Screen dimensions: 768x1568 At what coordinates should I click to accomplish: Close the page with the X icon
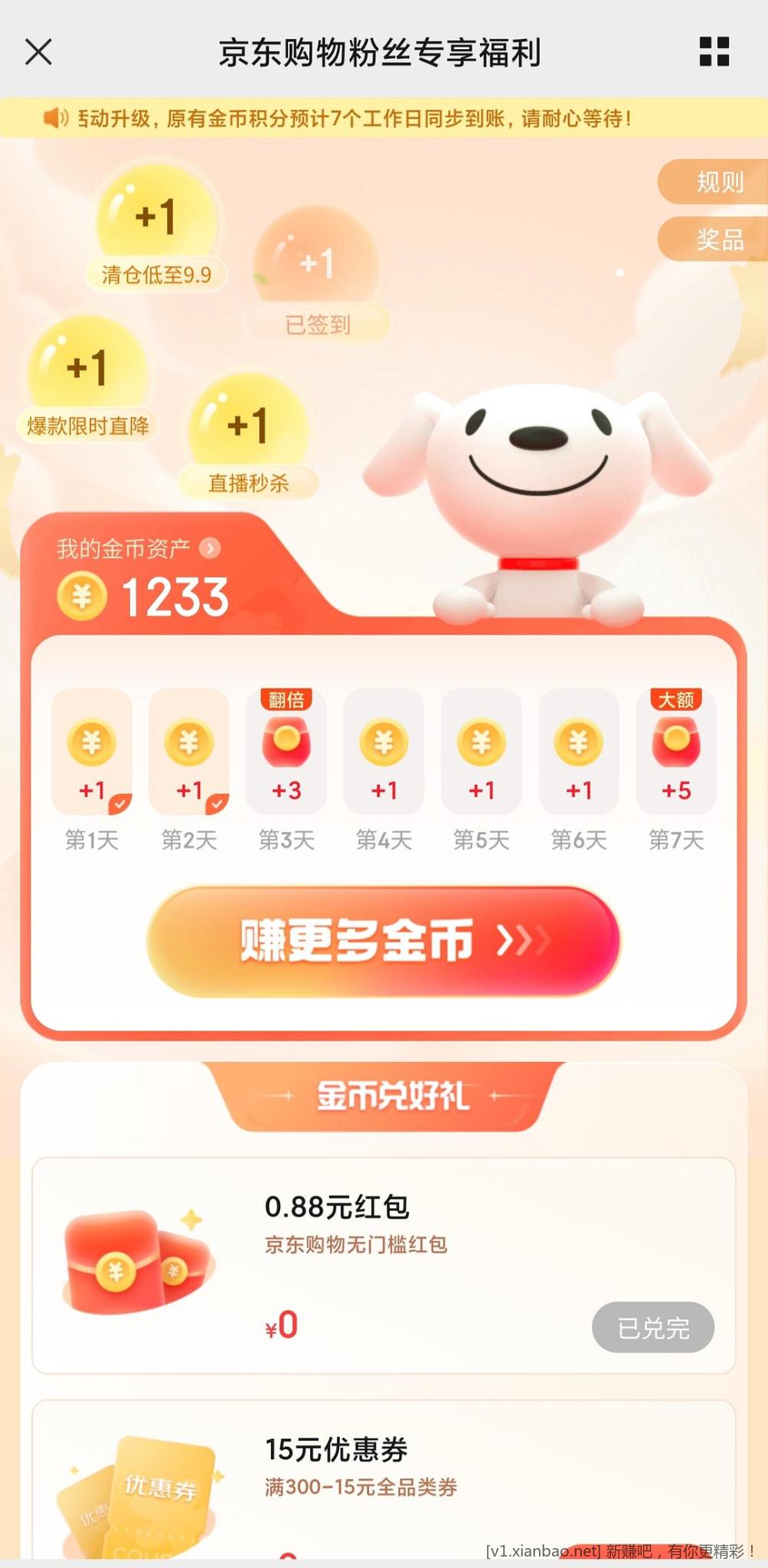pyautogui.click(x=38, y=52)
